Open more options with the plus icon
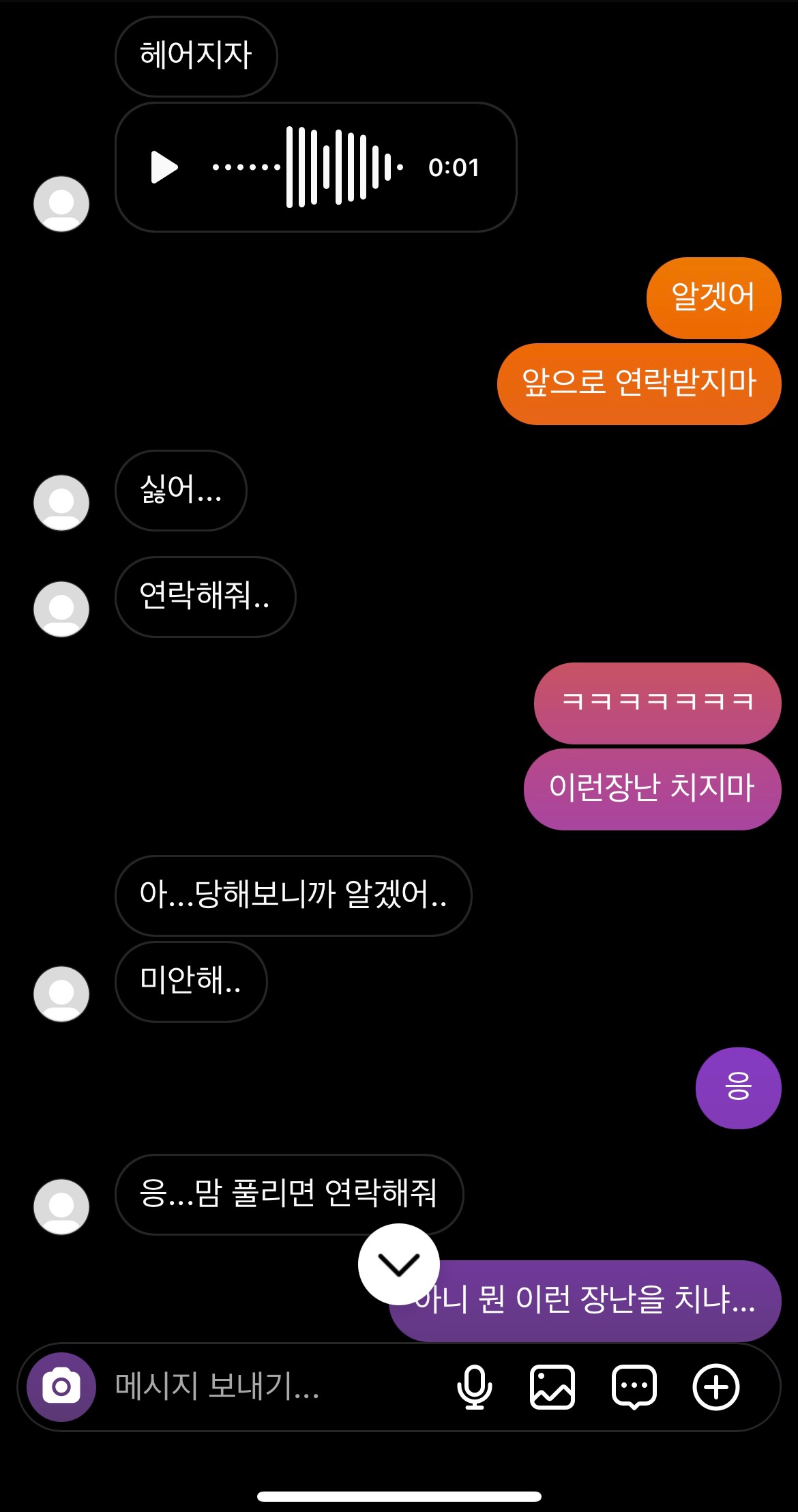This screenshot has width=798, height=1512. tap(716, 1387)
